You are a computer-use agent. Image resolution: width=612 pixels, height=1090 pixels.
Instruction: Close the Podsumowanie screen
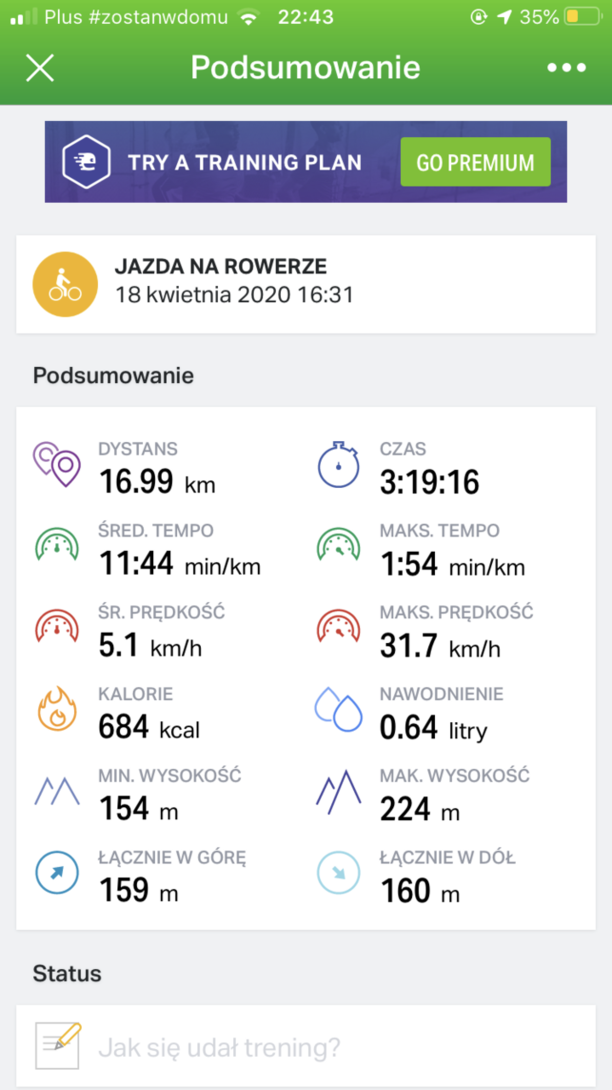tap(40, 68)
